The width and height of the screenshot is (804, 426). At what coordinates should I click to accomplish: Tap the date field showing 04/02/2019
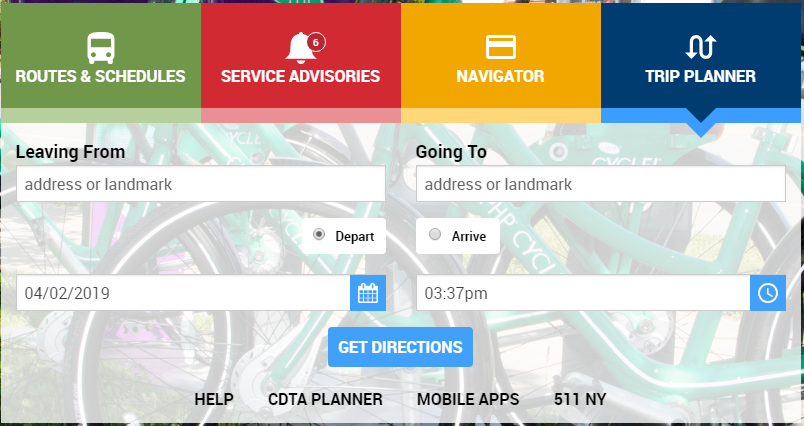click(183, 293)
